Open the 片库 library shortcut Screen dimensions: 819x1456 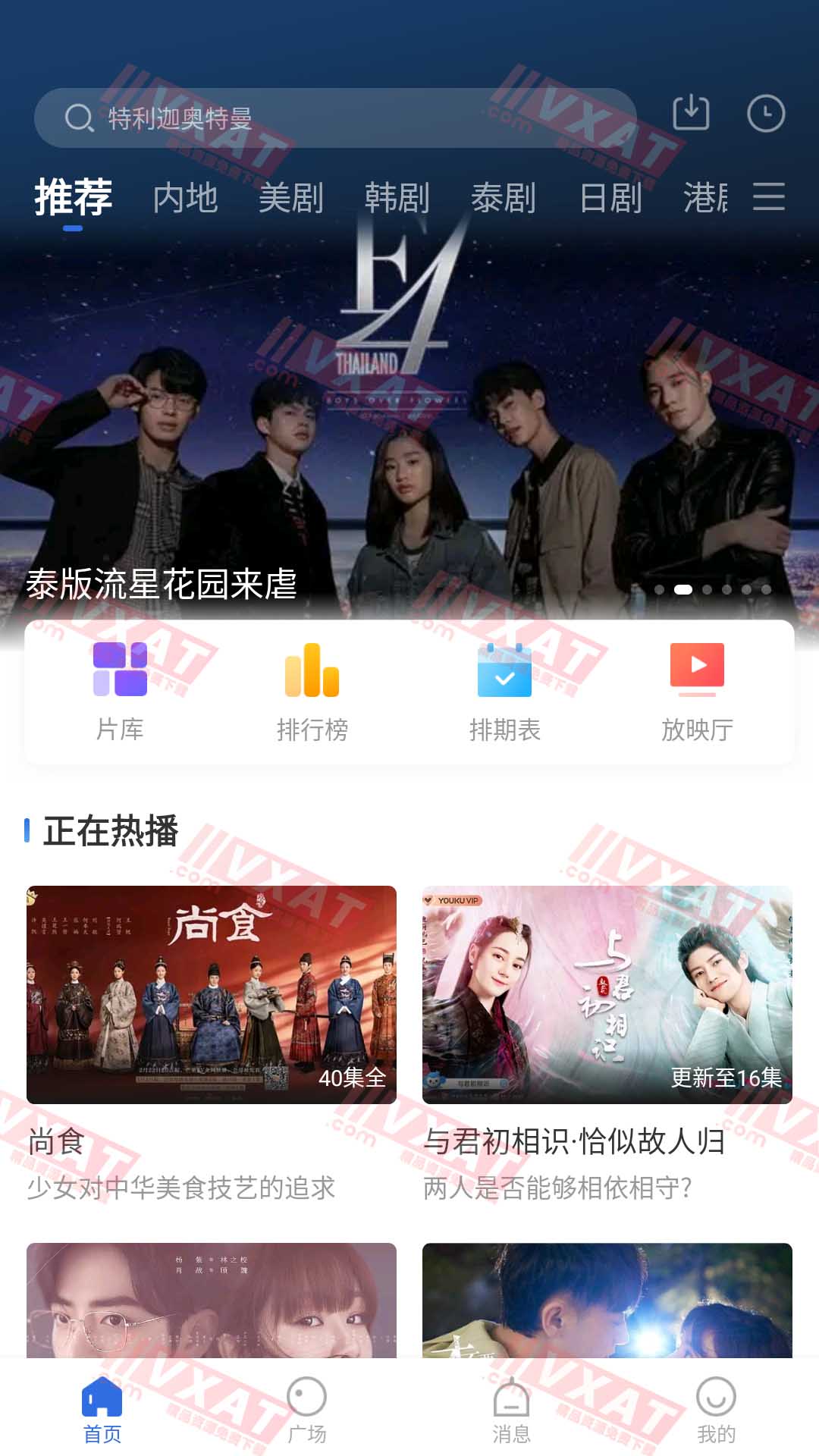tap(120, 691)
